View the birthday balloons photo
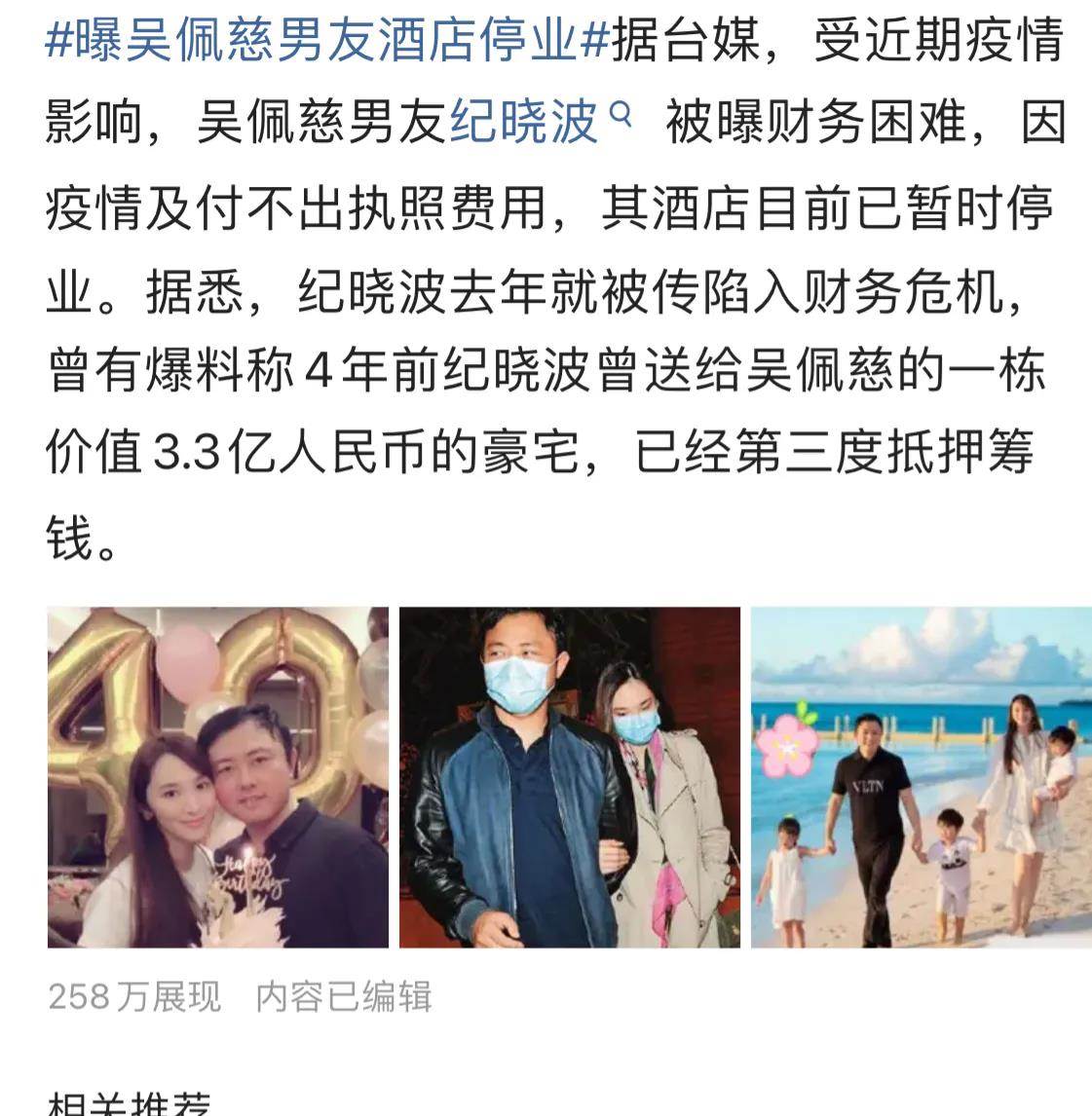 point(218,776)
